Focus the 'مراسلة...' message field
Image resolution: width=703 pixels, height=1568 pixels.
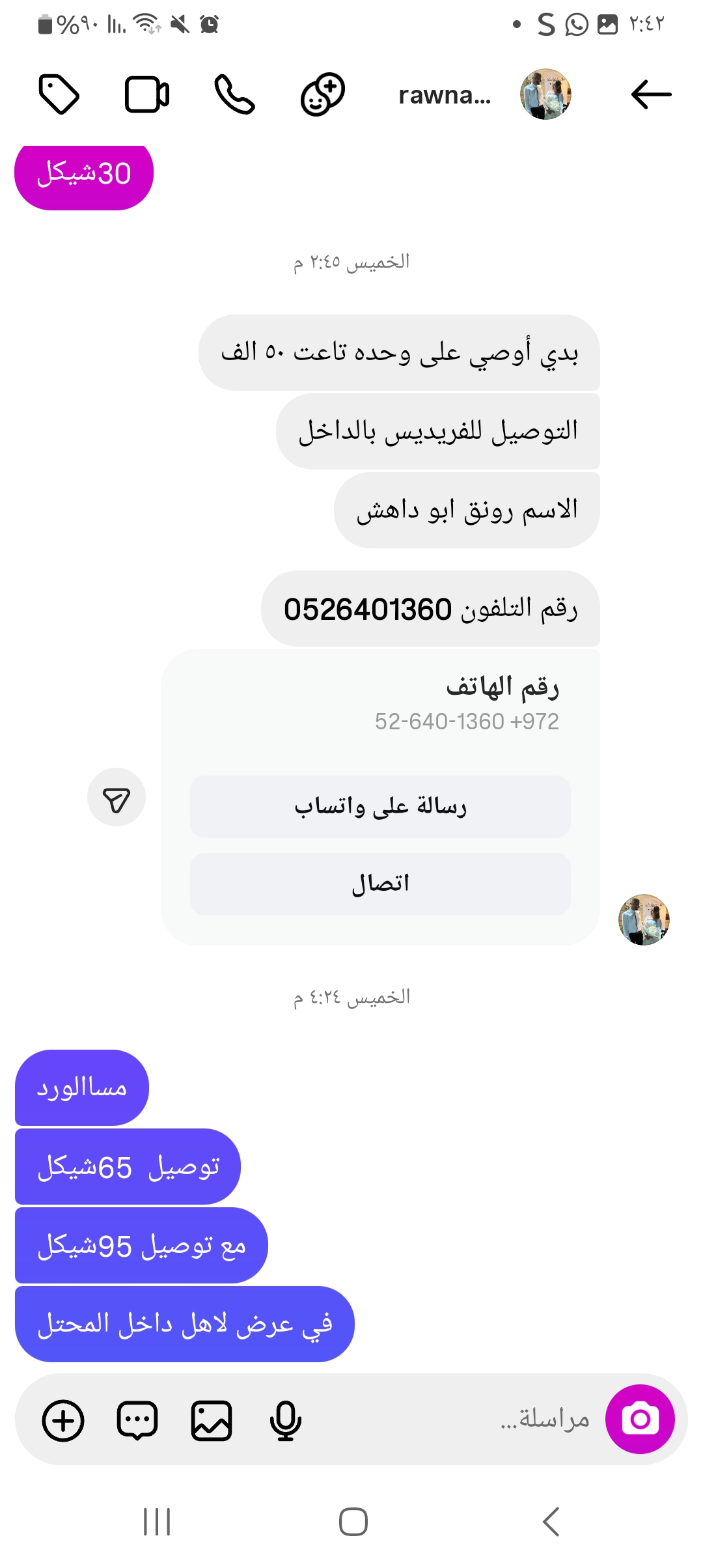click(456, 1419)
